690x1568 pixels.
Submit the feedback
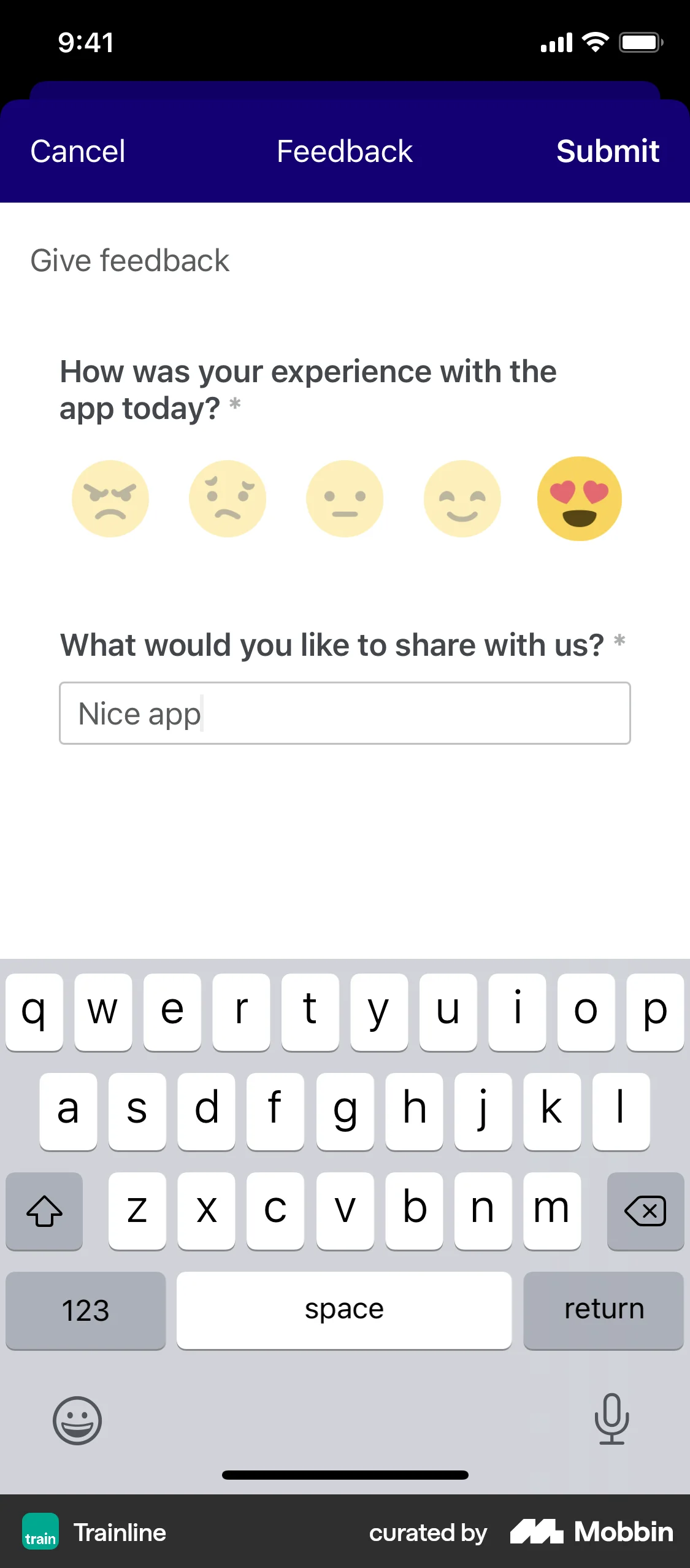tap(607, 152)
